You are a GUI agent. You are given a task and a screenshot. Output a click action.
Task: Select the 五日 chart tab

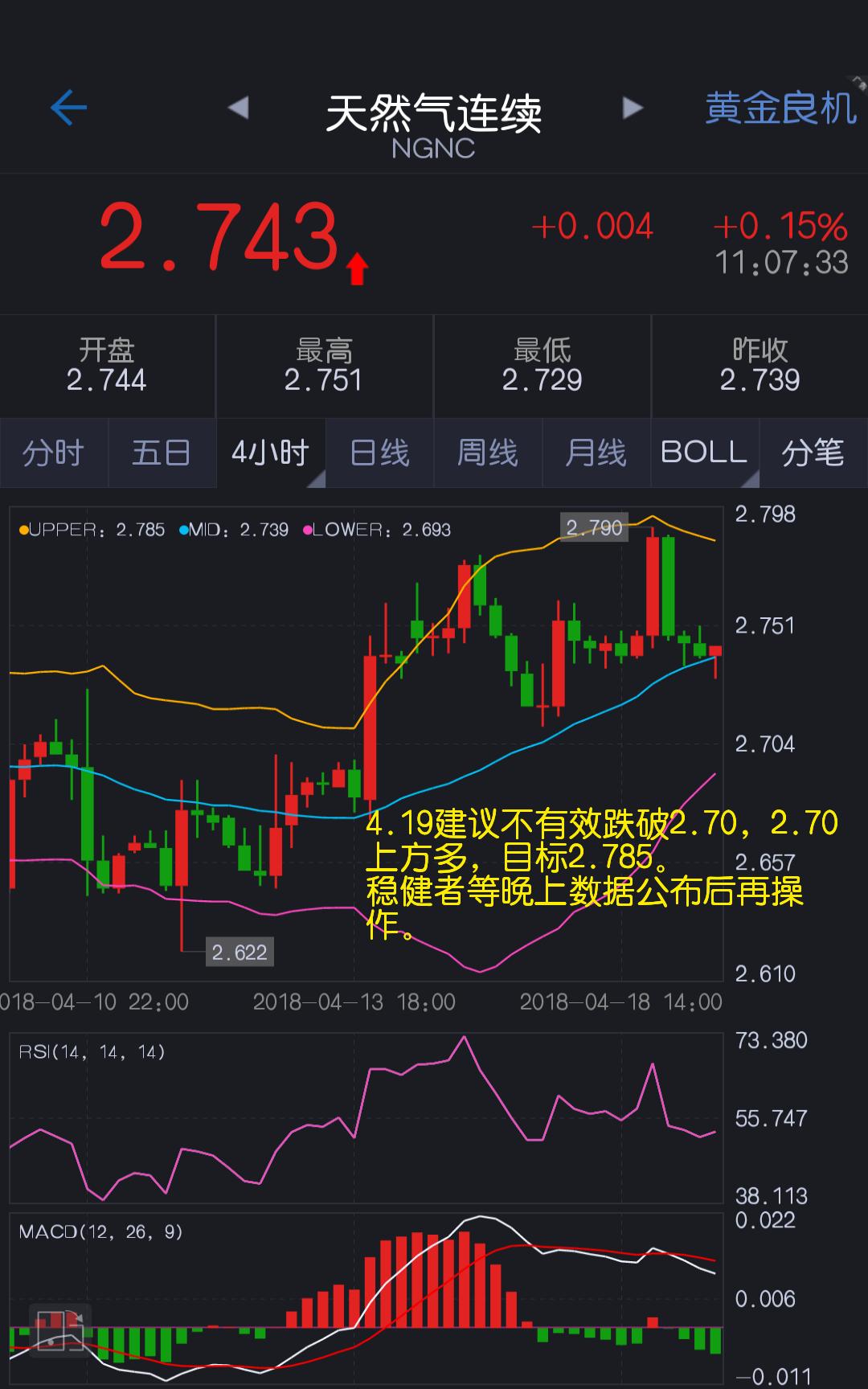[x=162, y=453]
